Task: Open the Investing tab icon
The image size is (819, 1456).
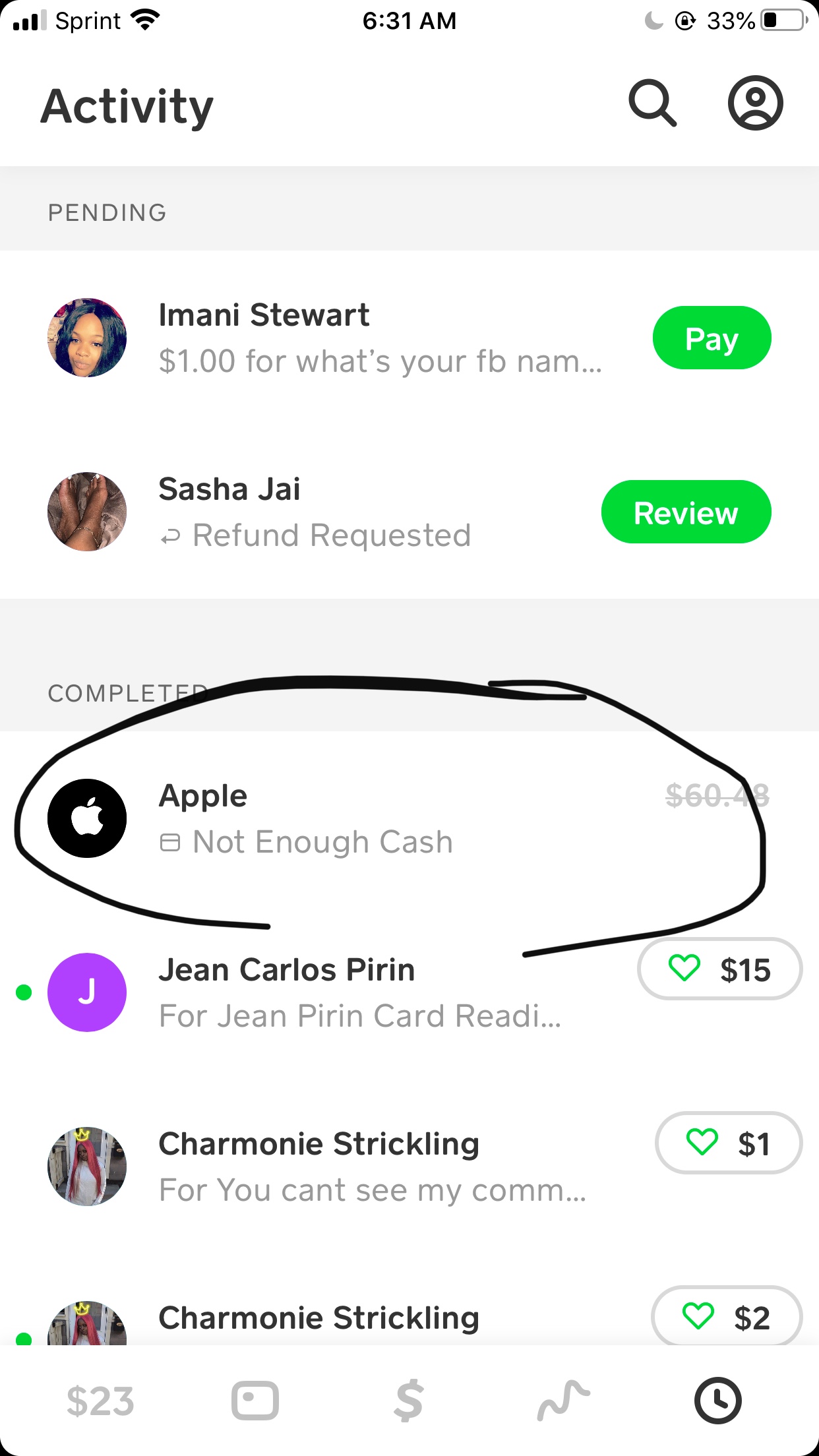Action: 562,1399
